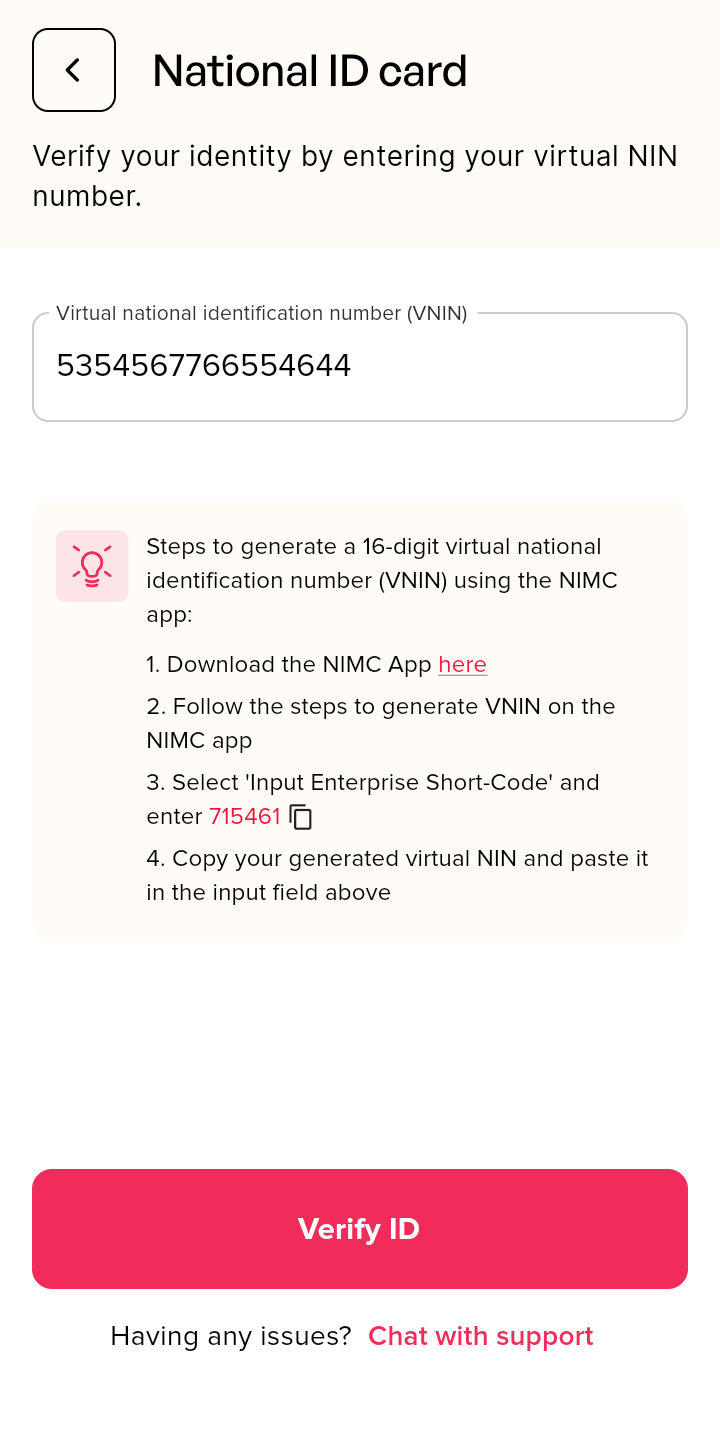Viewport: 720px width, 1449px height.
Task: Click the VNIN field label text
Action: [262, 313]
